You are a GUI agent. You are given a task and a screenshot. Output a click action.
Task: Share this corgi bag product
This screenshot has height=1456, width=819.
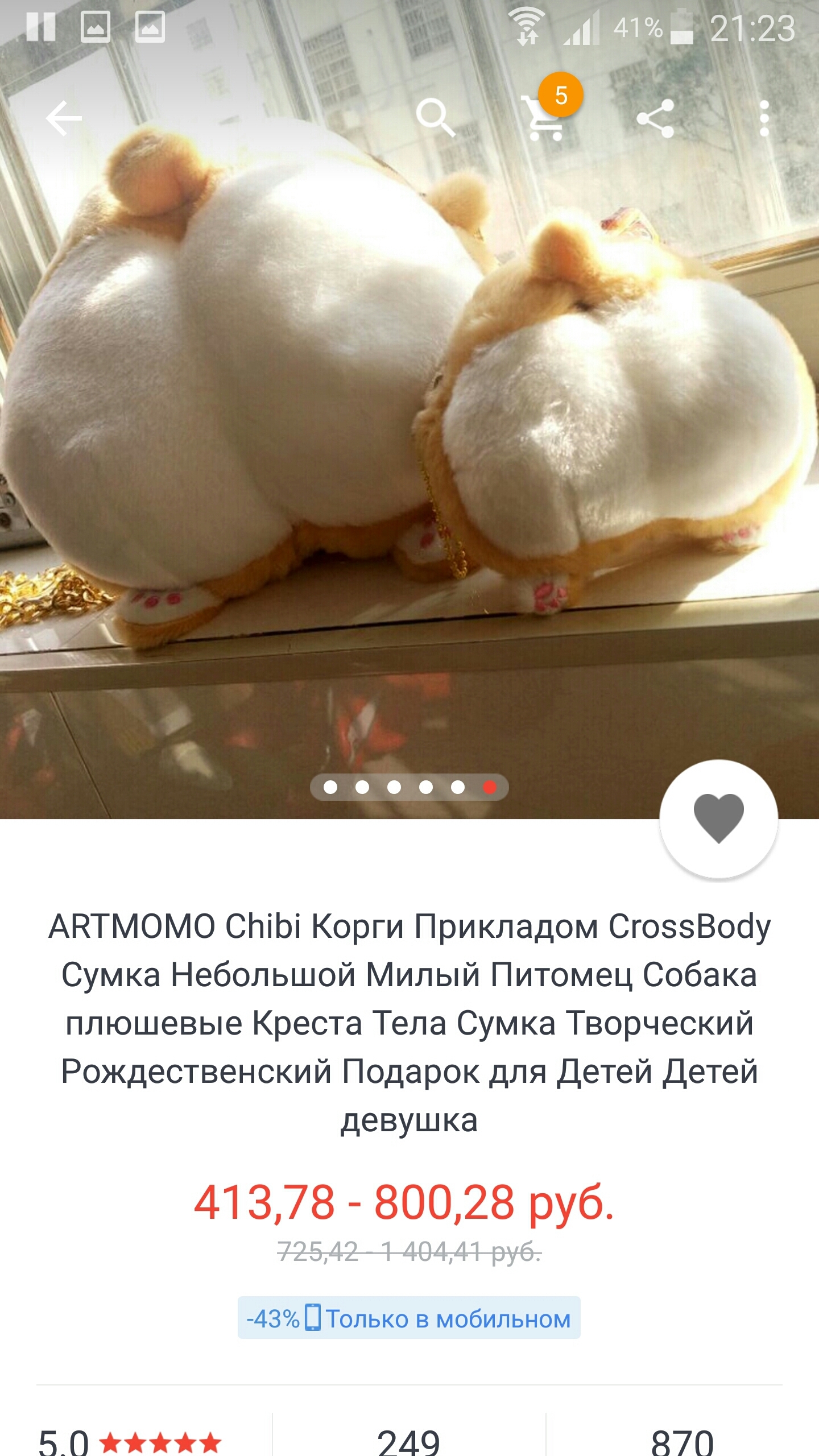pyautogui.click(x=655, y=118)
